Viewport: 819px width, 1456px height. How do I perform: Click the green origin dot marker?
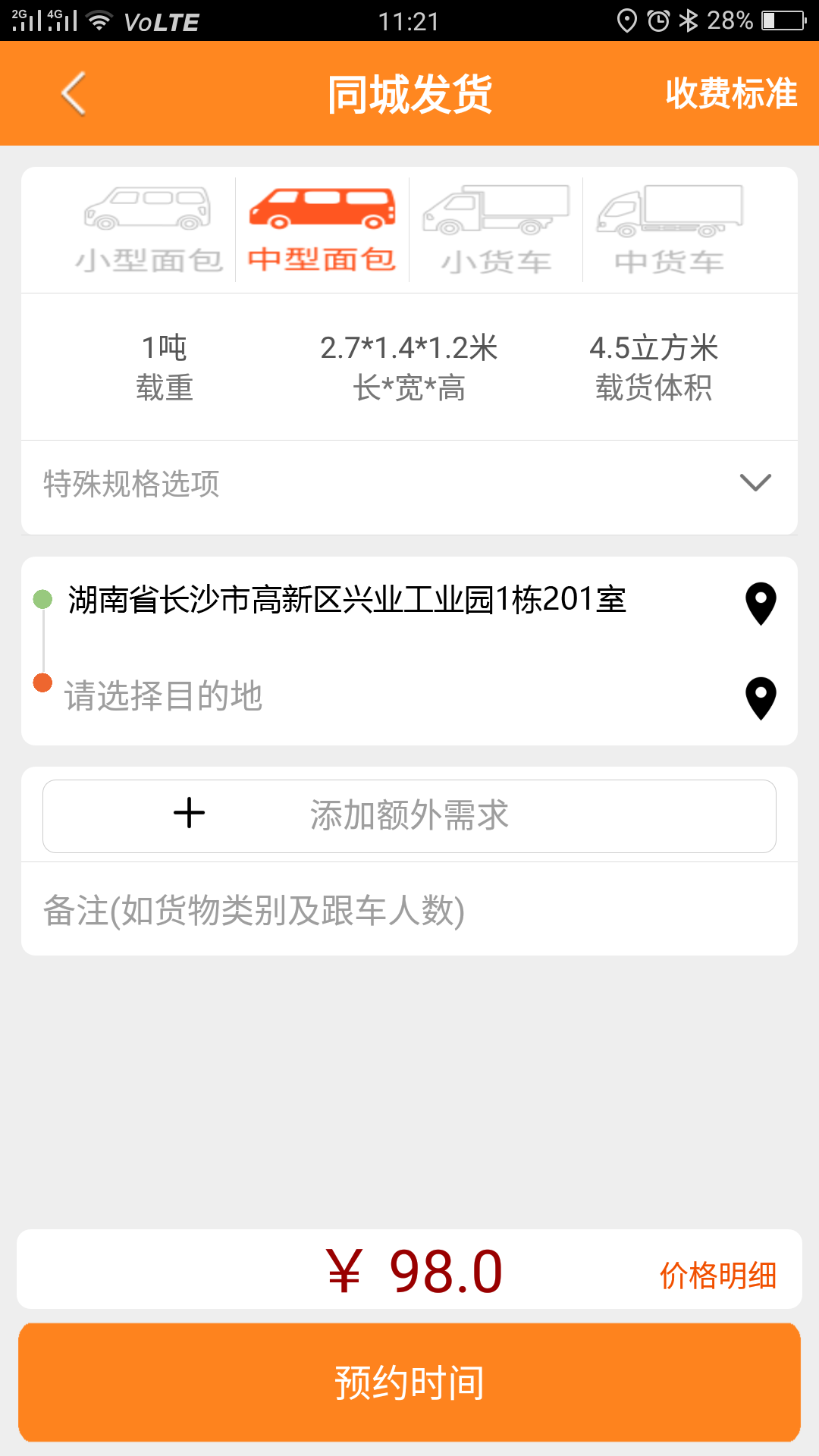tap(42, 600)
